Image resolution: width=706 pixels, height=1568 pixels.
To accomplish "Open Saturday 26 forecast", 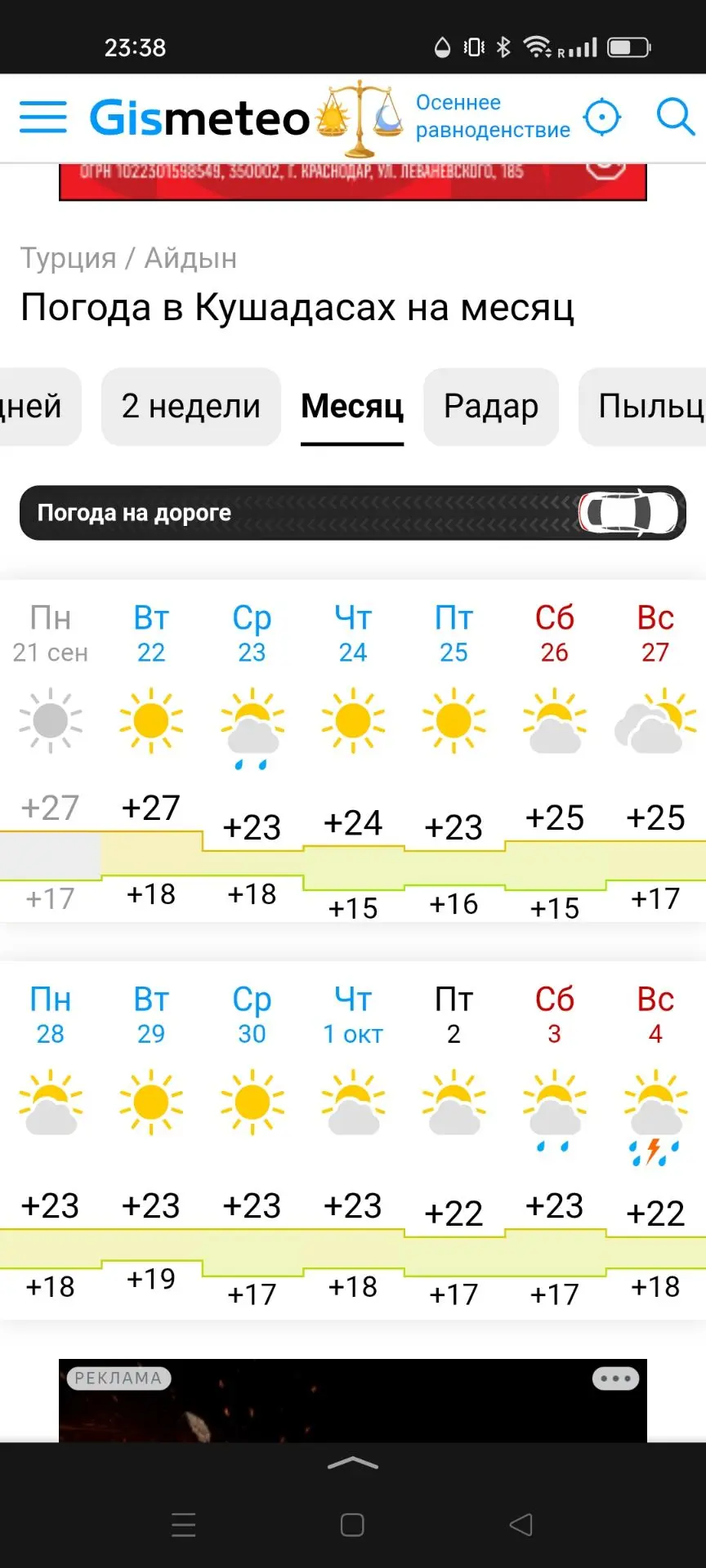I will 555,751.
